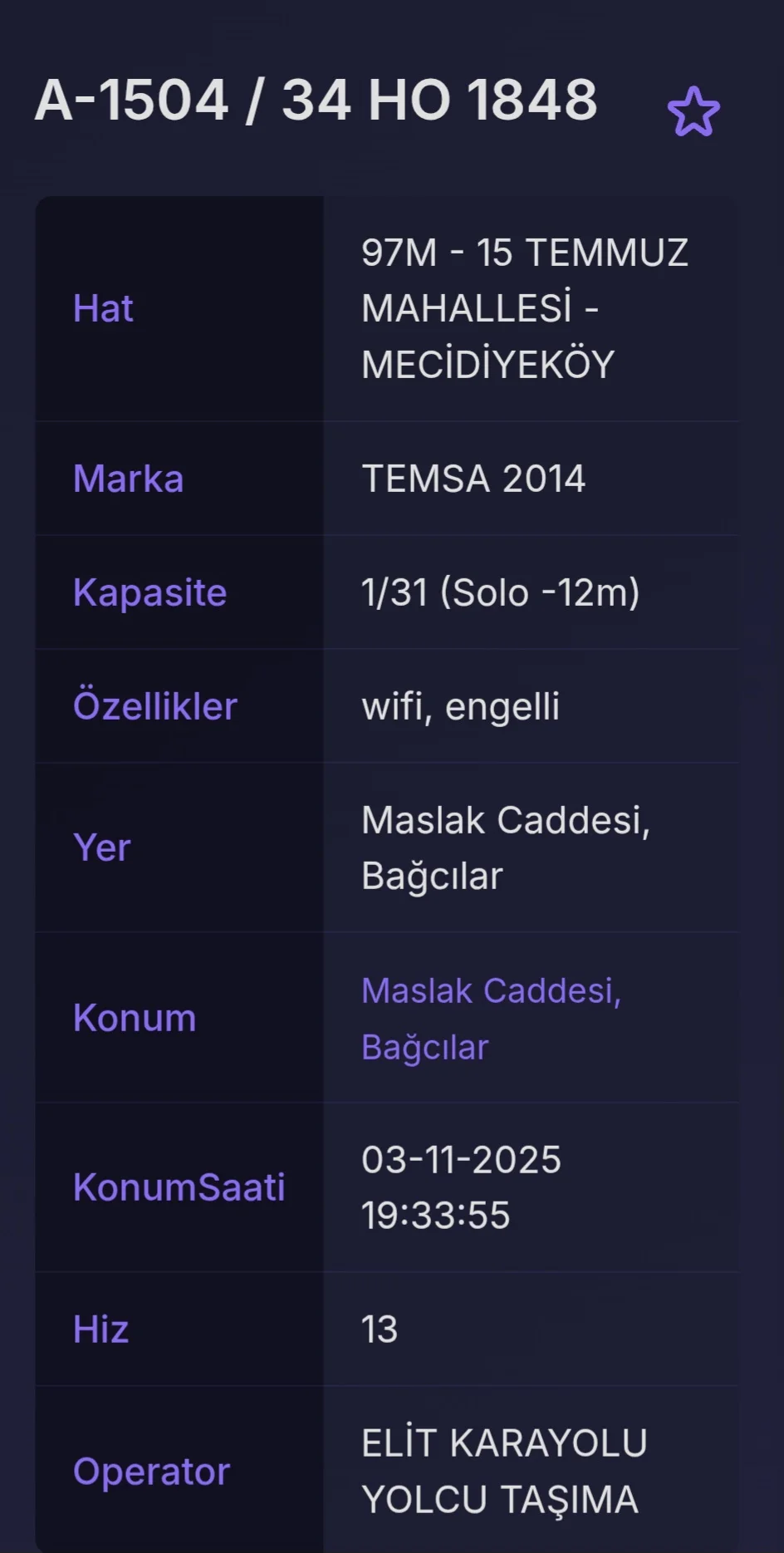Click the Kapasite row
This screenshot has width=784, height=1553.
149,592
